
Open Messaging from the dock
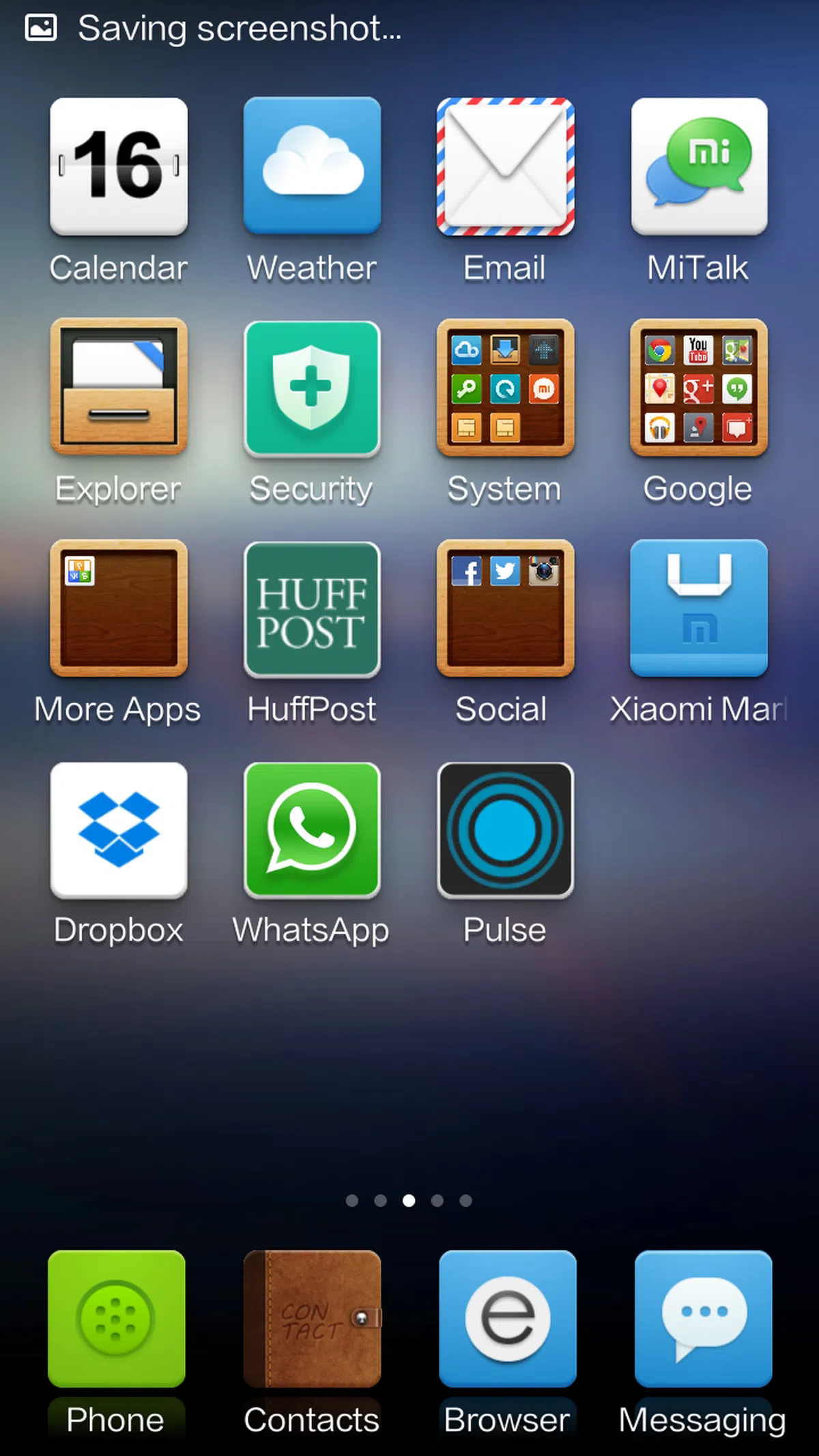[703, 1318]
